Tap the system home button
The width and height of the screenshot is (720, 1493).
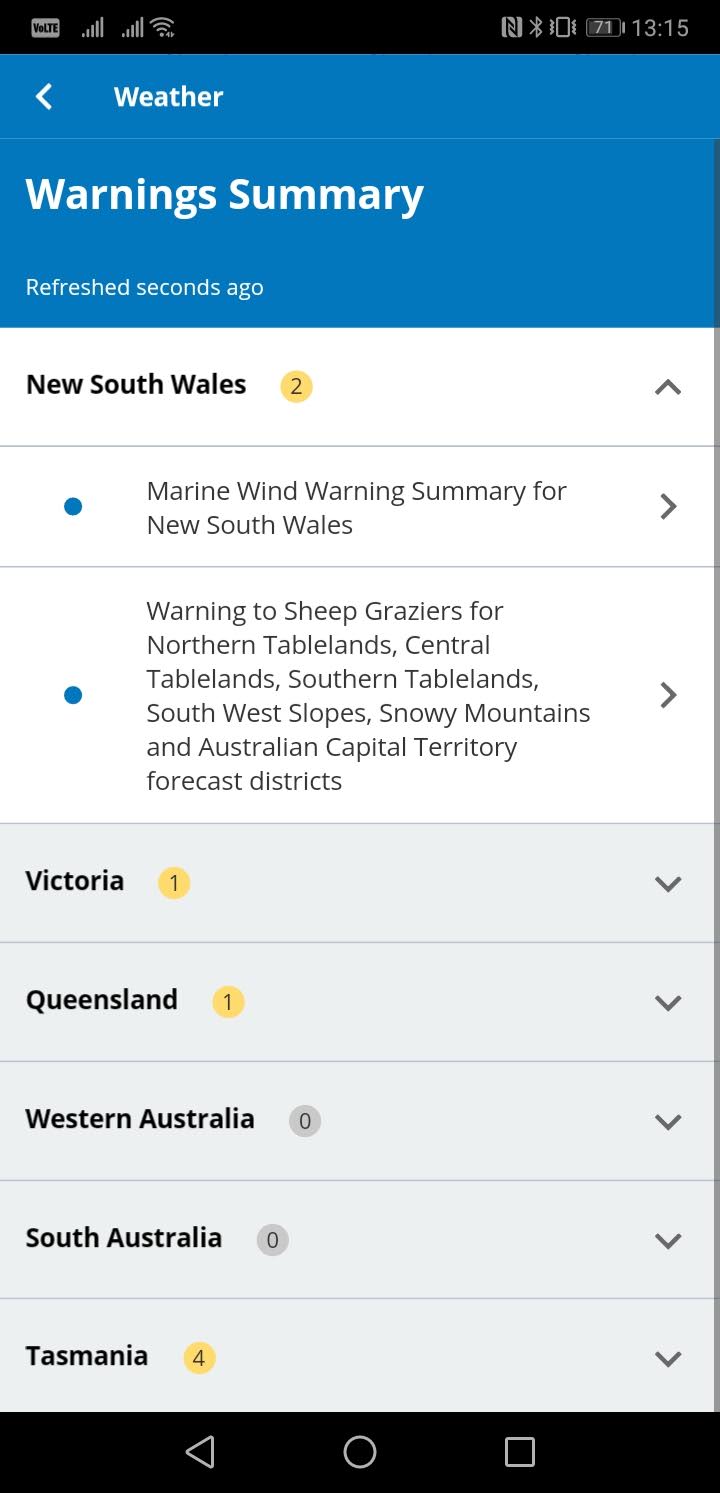[x=360, y=1452]
